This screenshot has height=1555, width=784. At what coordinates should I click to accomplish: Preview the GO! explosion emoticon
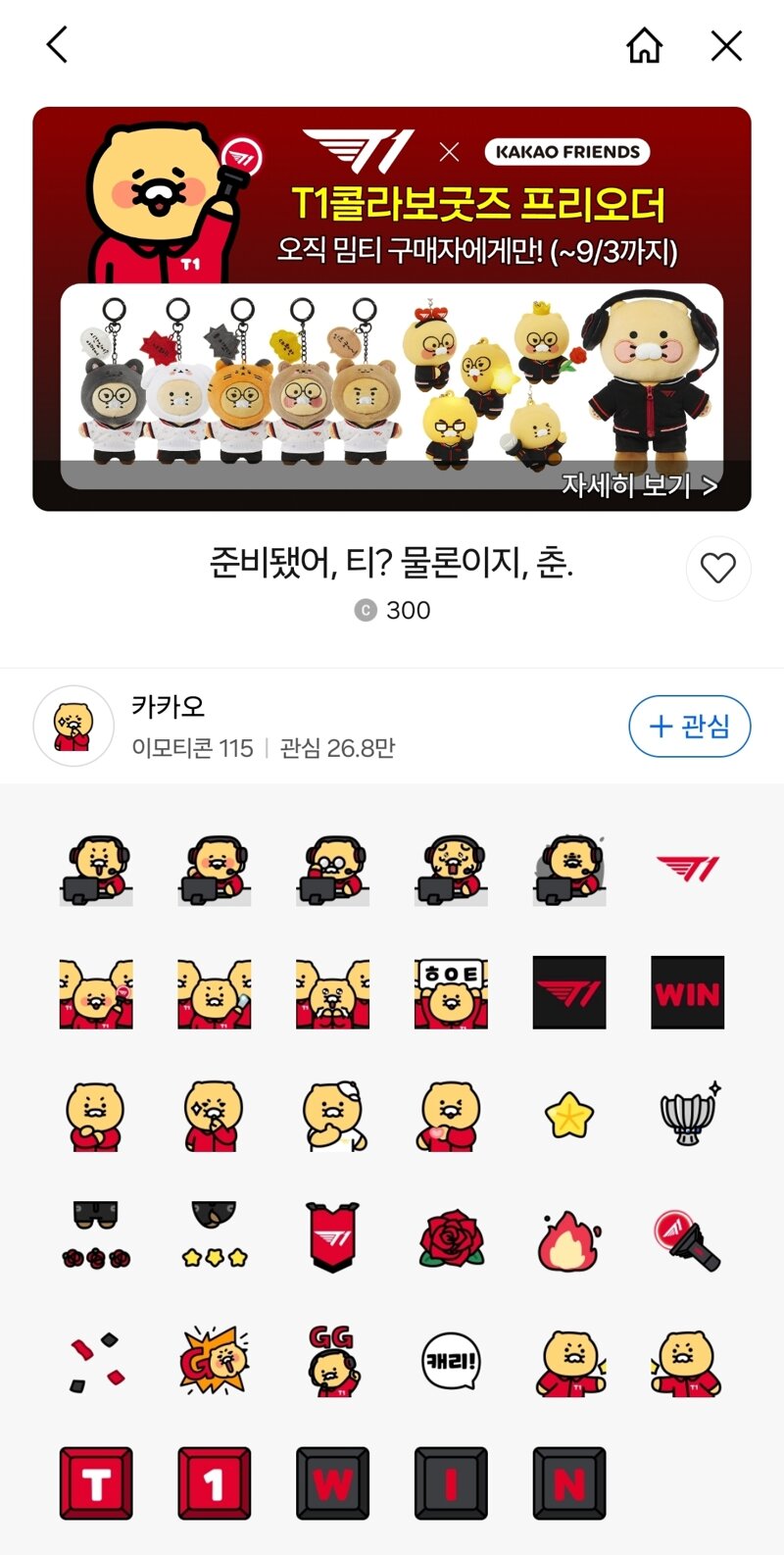pos(214,1361)
